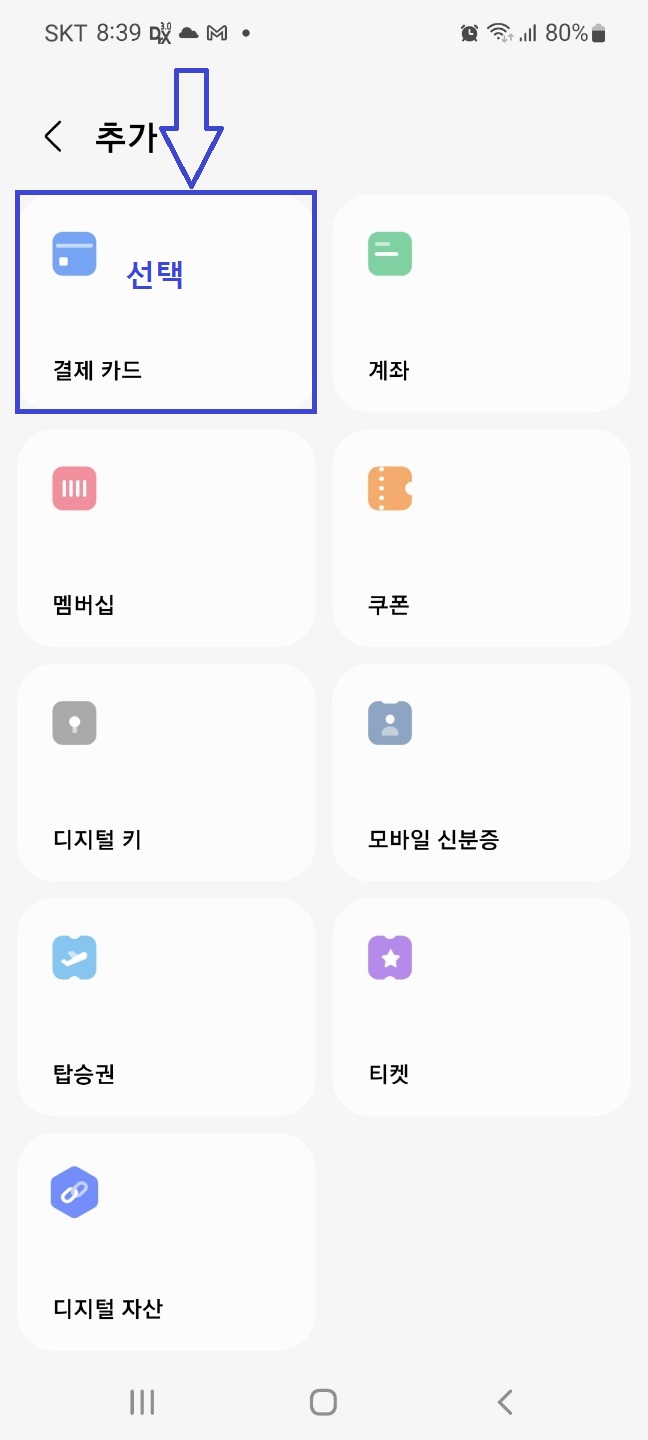
Task: Choose 멤버십 to add a membership
Action: (x=166, y=537)
